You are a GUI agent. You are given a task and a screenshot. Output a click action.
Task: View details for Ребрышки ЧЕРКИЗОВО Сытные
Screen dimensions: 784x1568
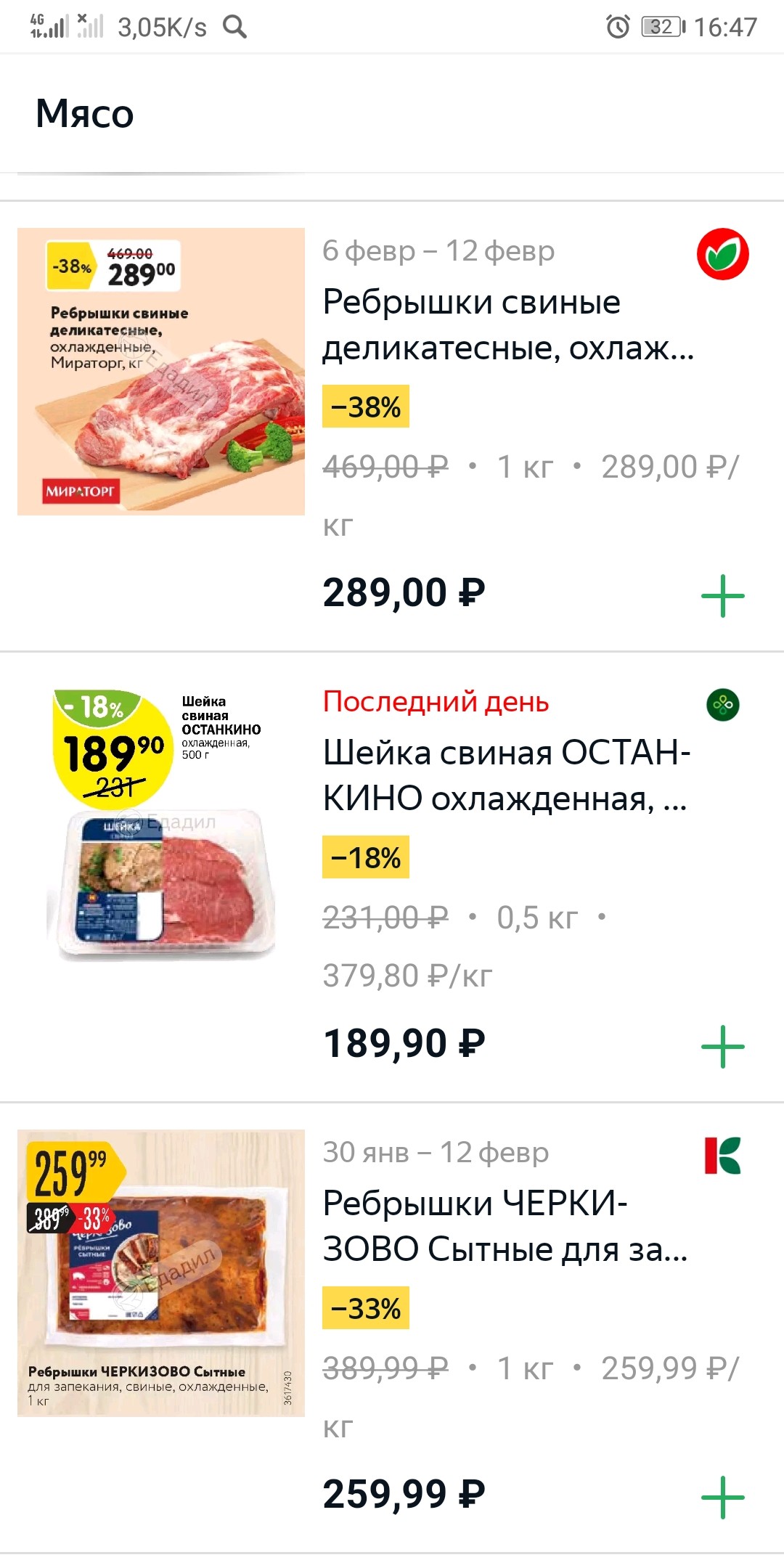pos(505,1227)
